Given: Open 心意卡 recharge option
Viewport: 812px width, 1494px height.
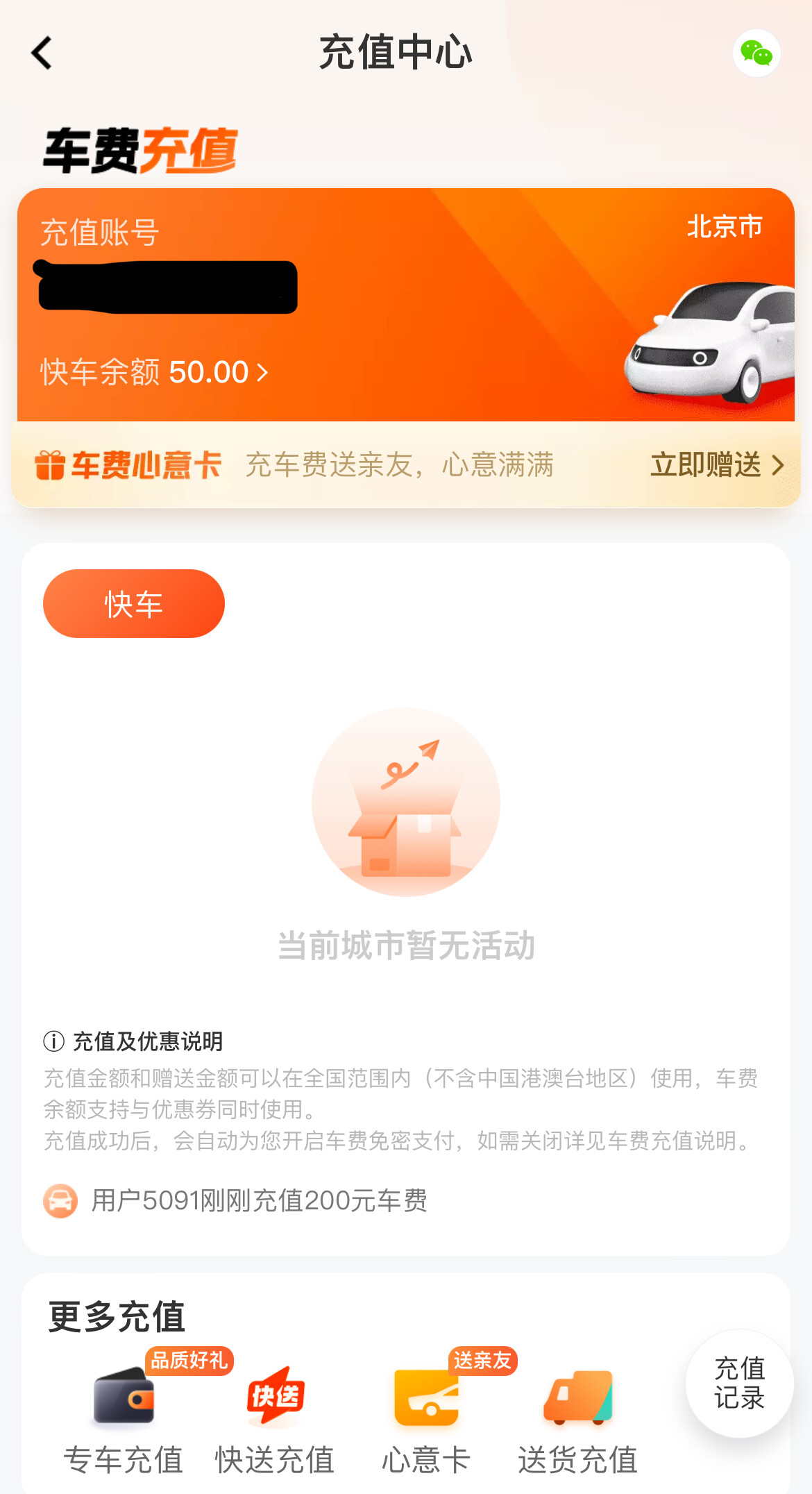Looking at the screenshot, I should coord(426,1416).
